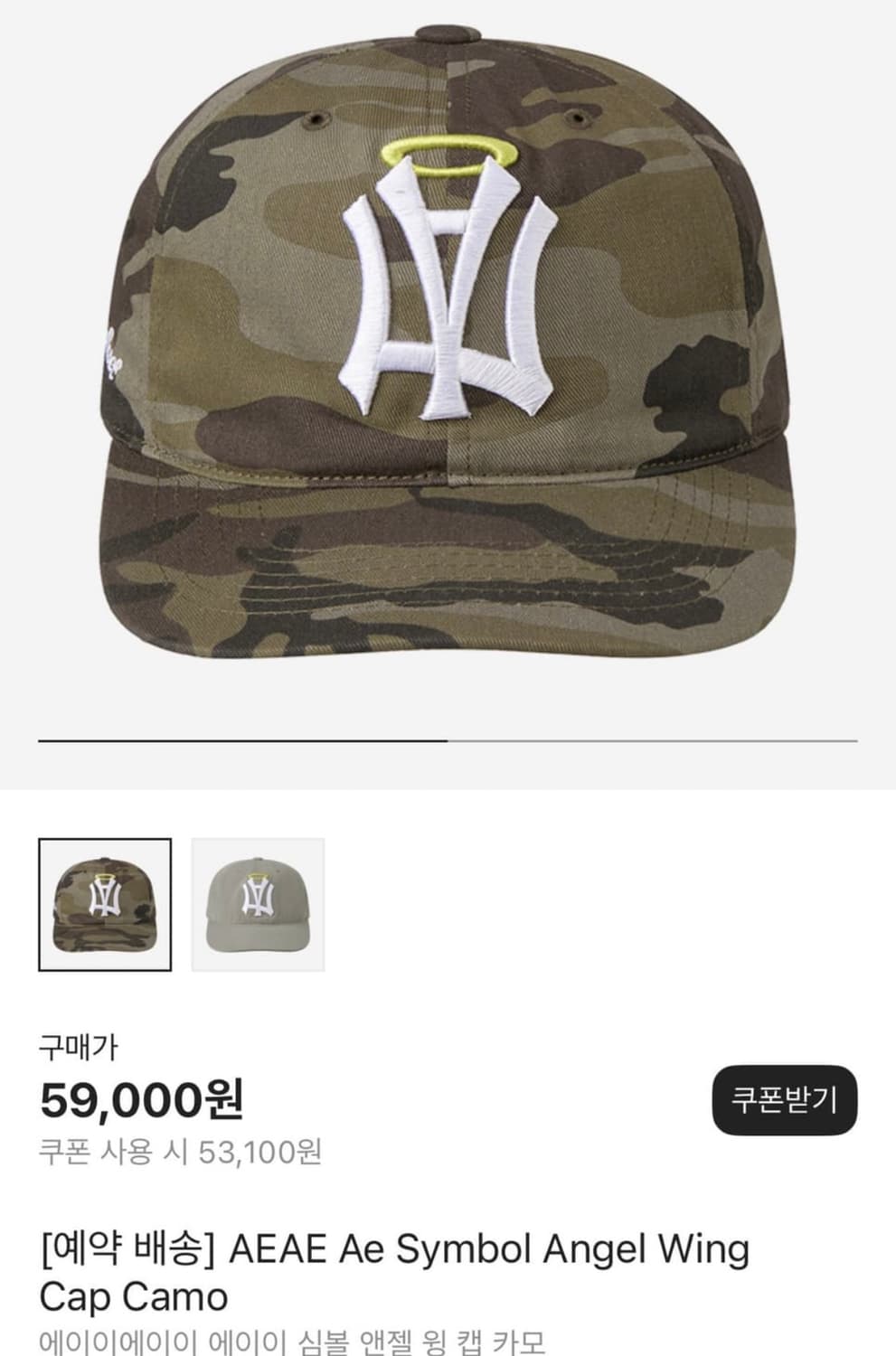The image size is (896, 1356).
Task: Select the camo cap thumbnail
Action: pos(105,905)
